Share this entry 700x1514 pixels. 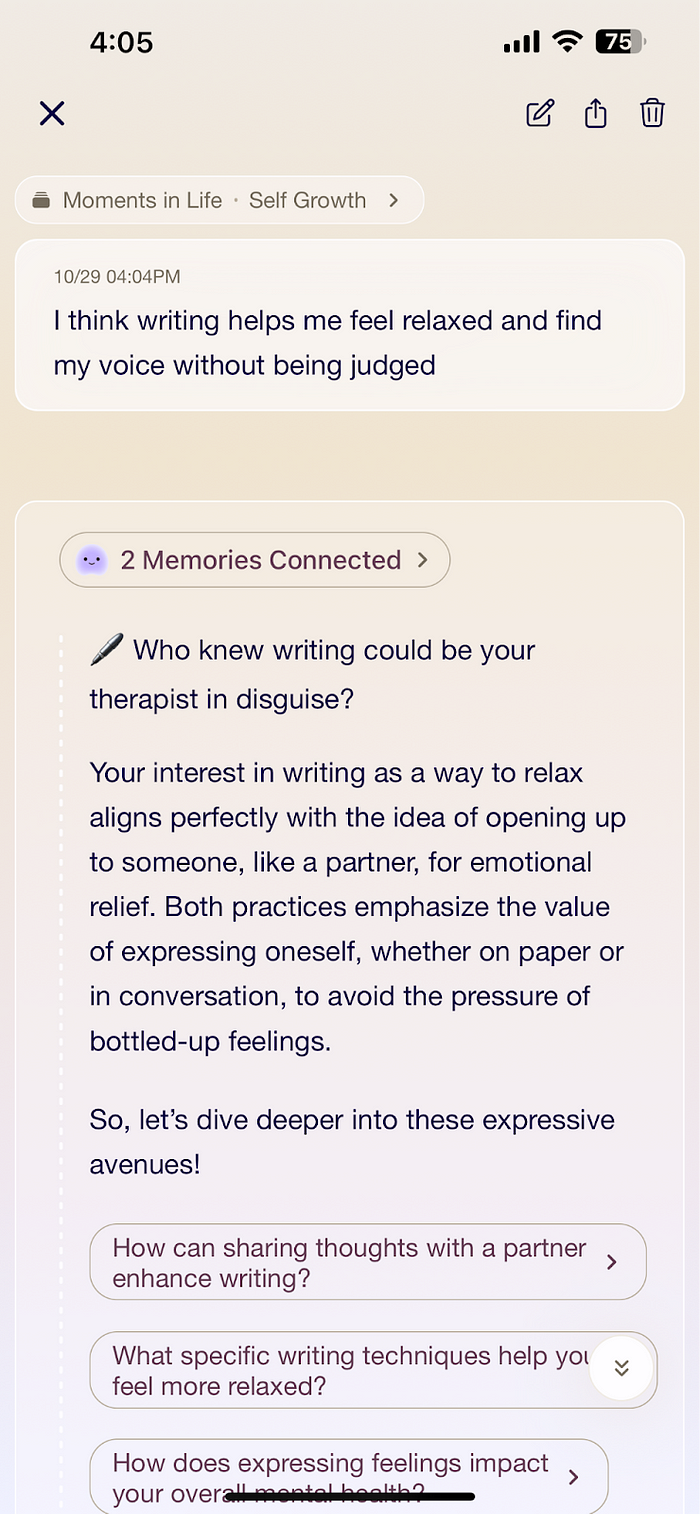[x=596, y=113]
